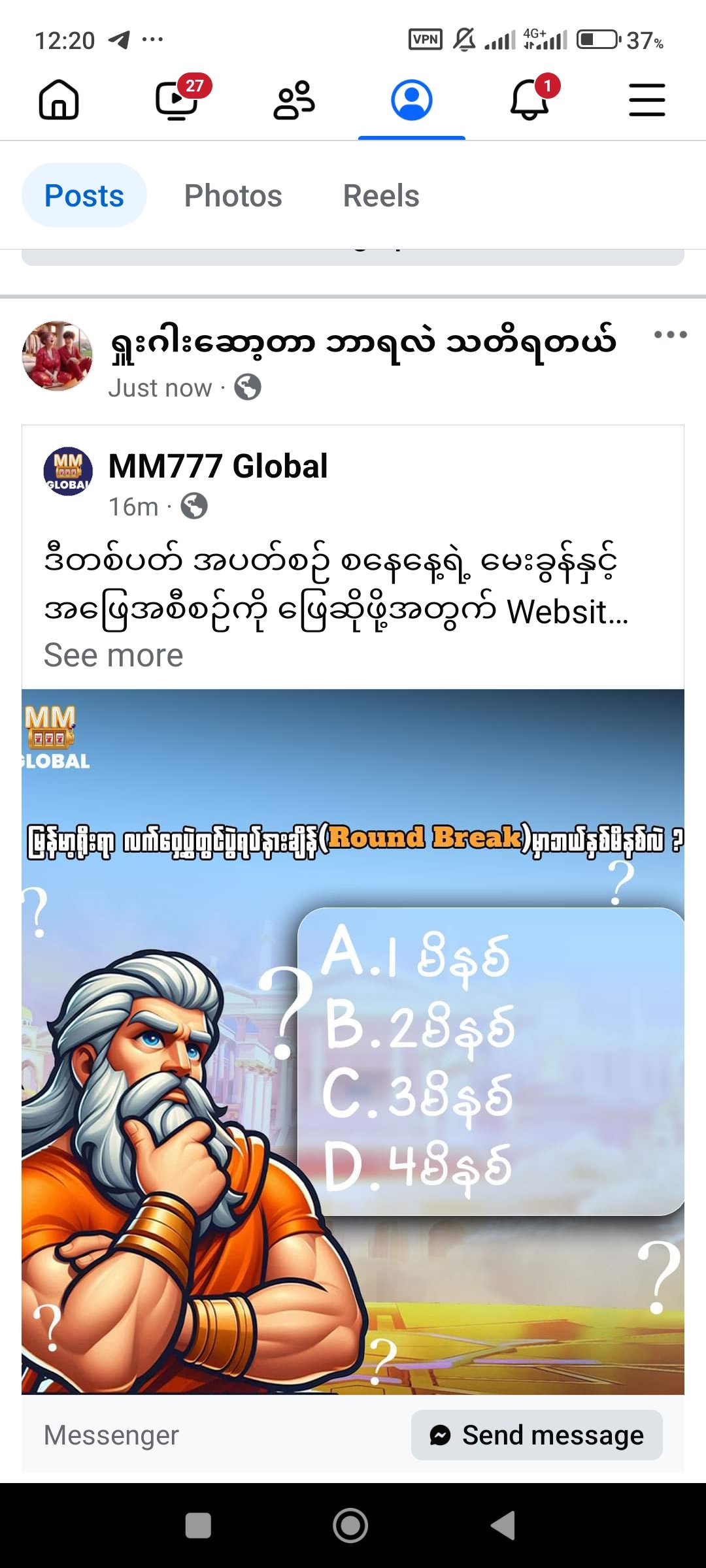Open the friends tab
706x1568 pixels.
(294, 100)
